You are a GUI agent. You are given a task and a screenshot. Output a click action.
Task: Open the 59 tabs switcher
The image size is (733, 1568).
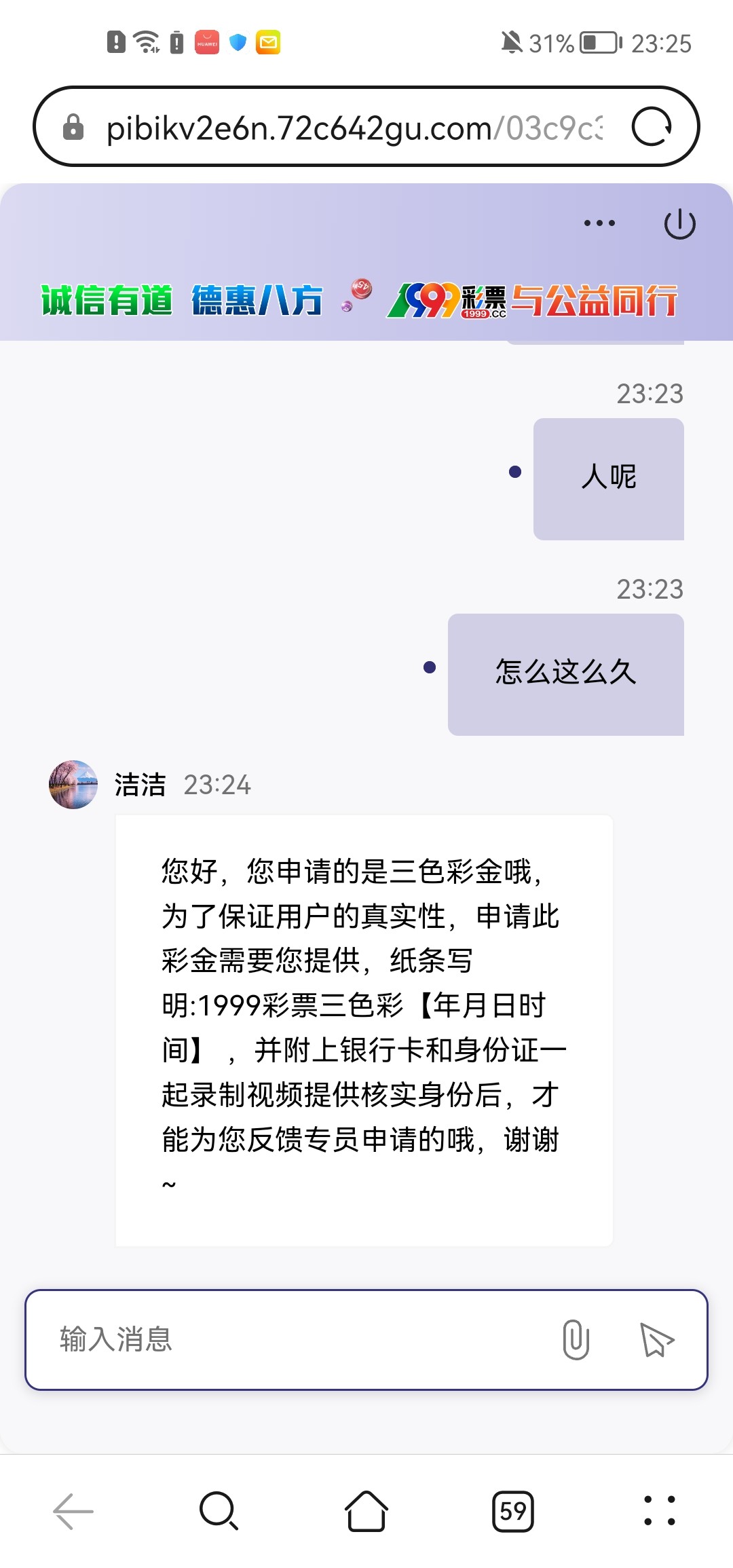pos(513,1512)
